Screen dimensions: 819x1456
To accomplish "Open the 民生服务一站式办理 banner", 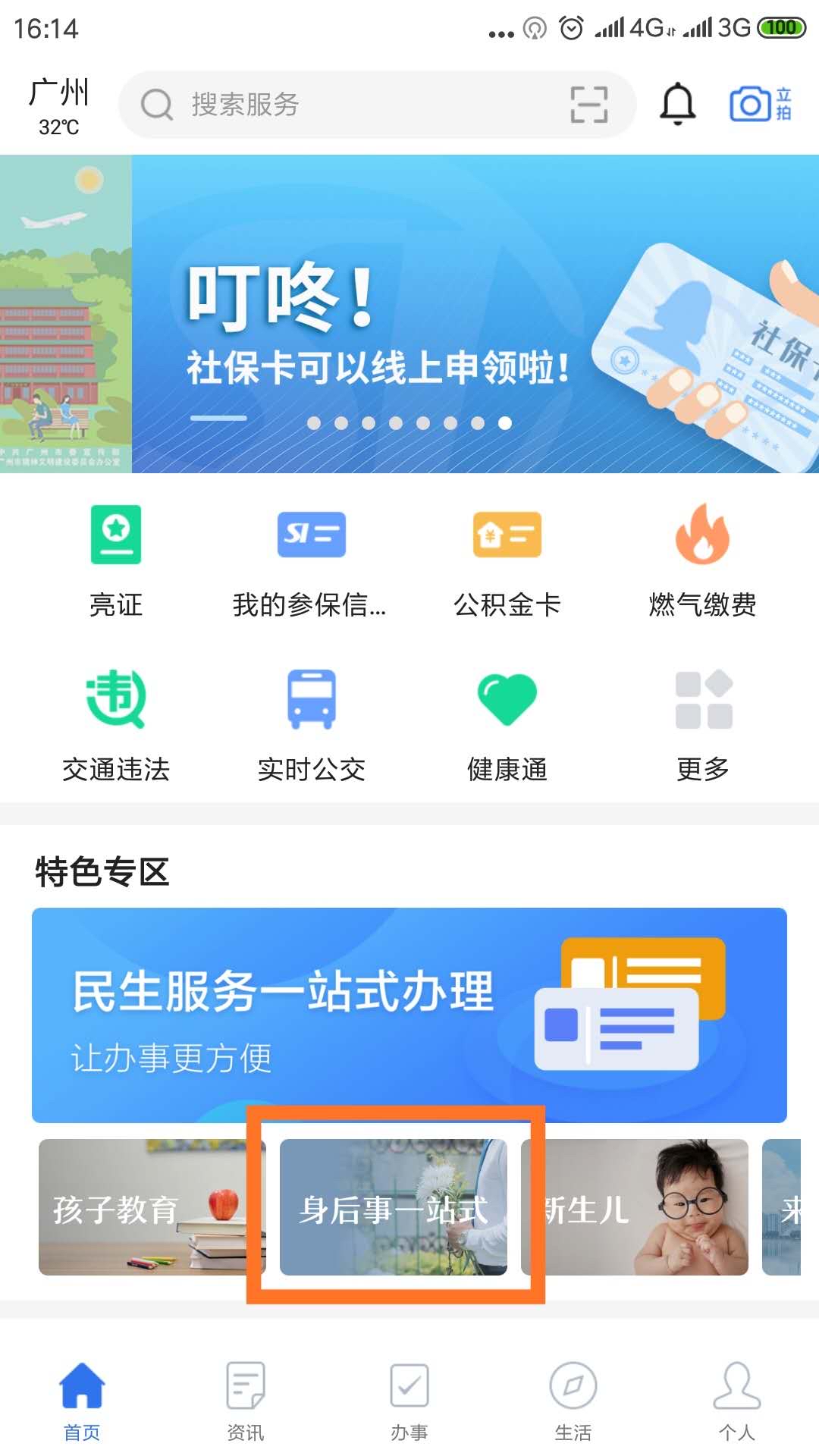I will [409, 1015].
